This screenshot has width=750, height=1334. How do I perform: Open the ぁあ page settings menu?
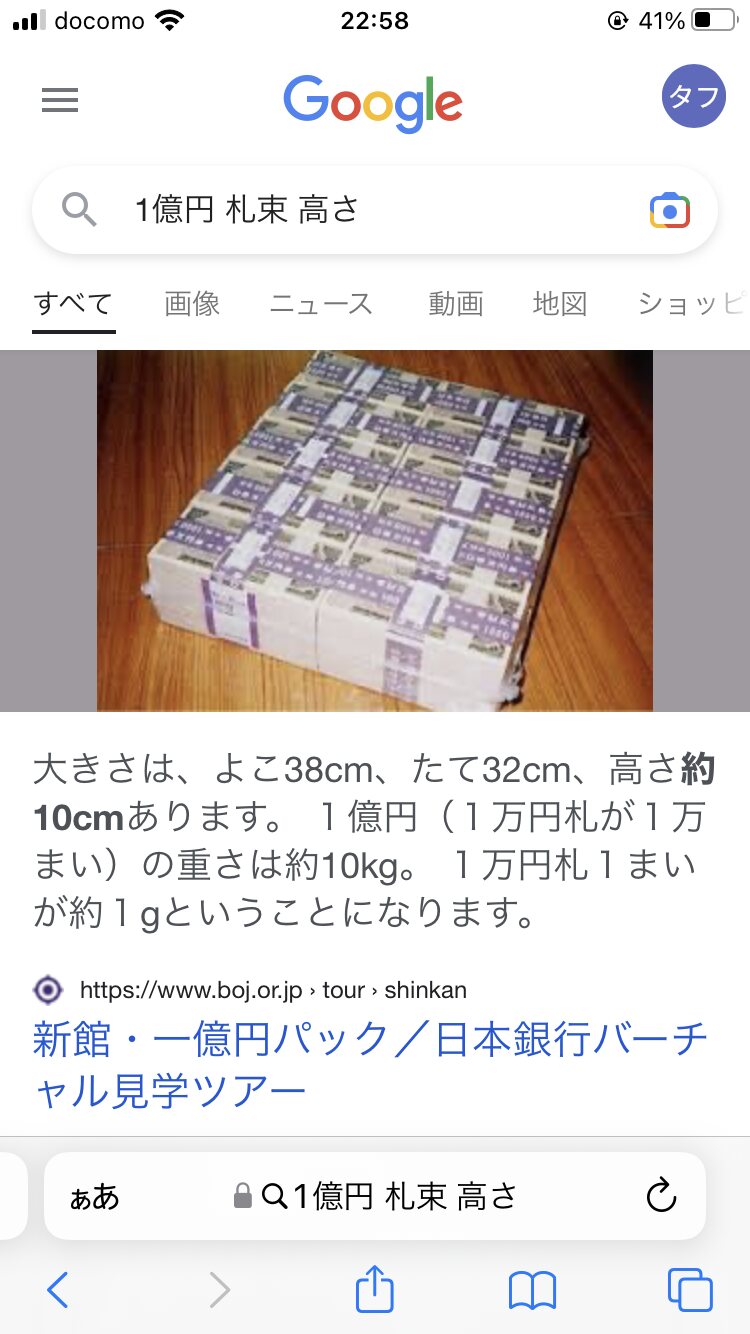tap(95, 1197)
